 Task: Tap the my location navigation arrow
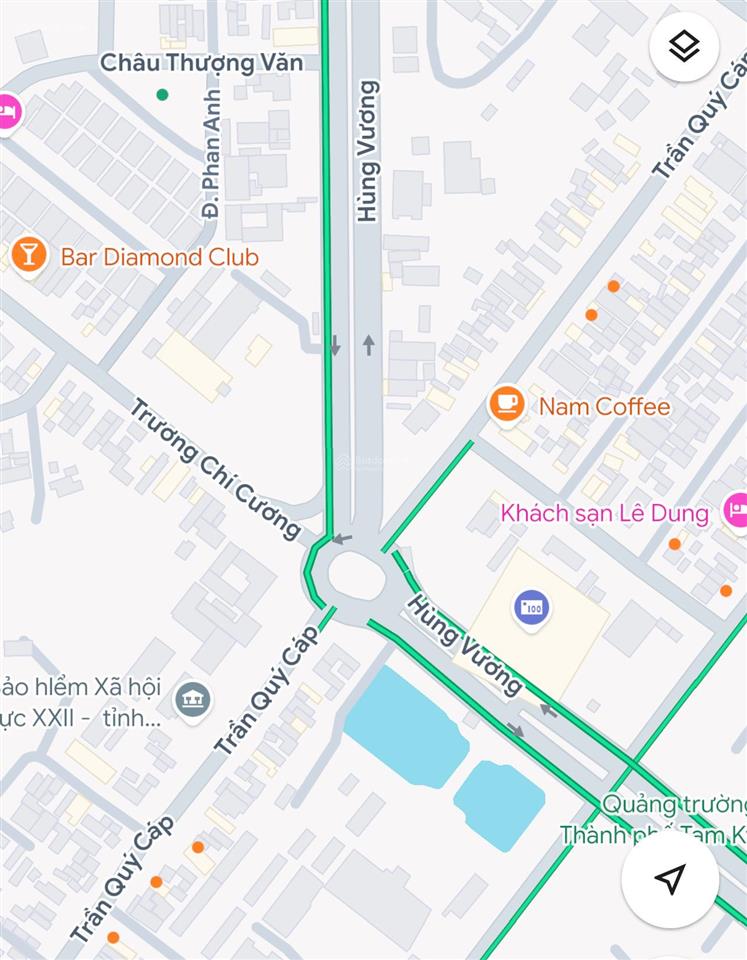670,879
